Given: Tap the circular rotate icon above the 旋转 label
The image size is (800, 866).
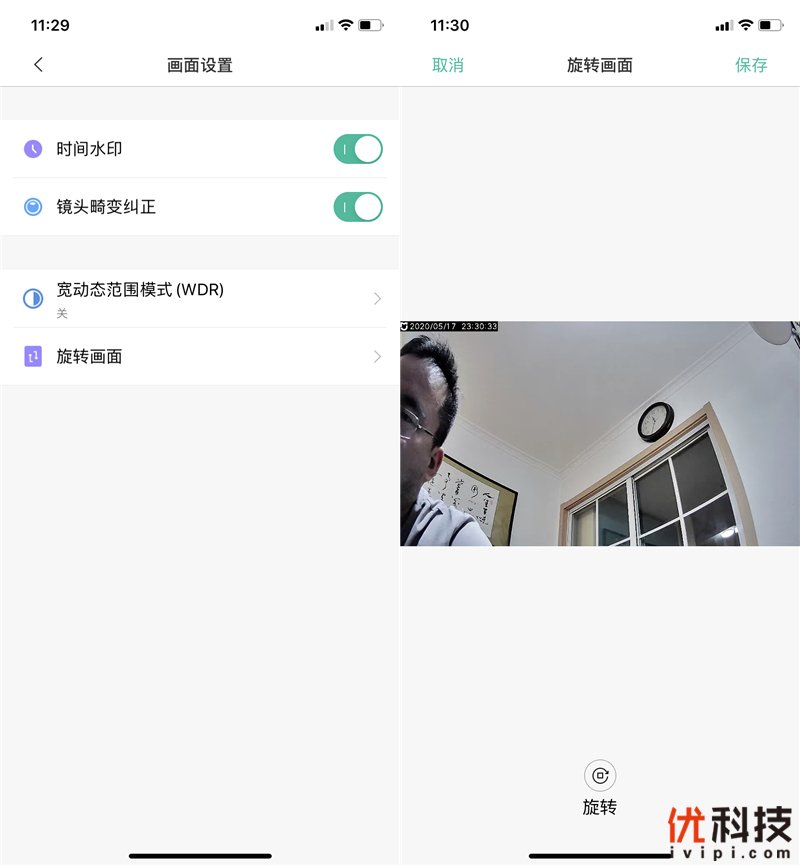Looking at the screenshot, I should [599, 776].
